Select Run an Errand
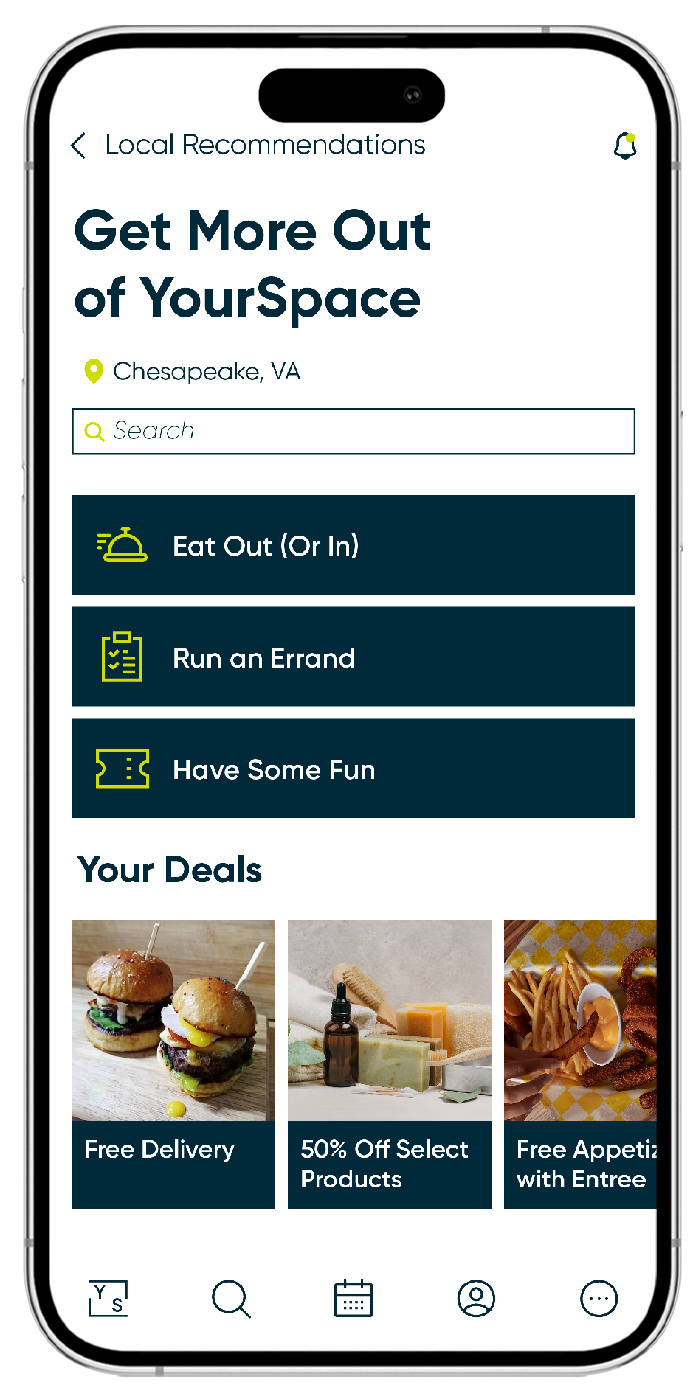The image size is (700, 1400). tap(353, 657)
